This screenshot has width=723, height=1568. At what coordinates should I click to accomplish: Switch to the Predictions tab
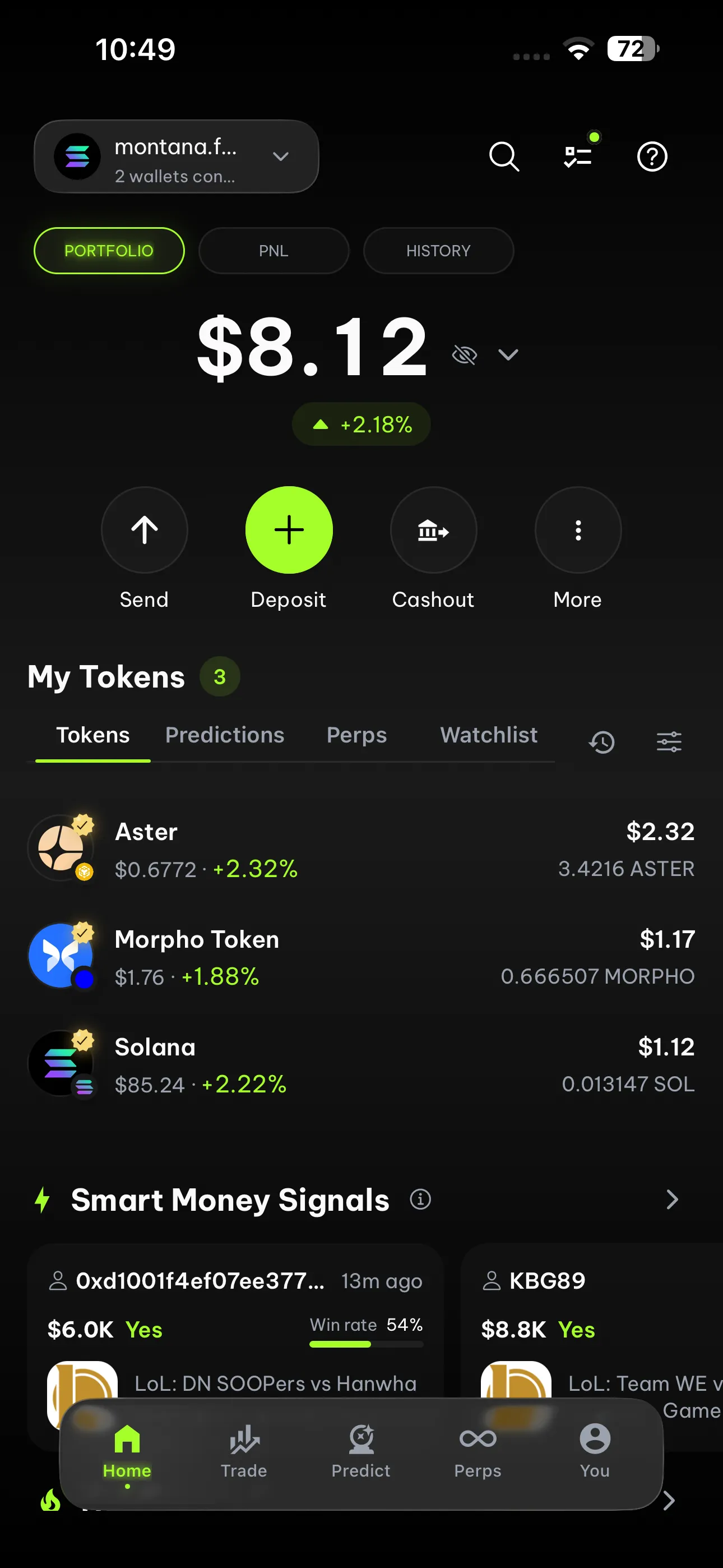point(225,735)
